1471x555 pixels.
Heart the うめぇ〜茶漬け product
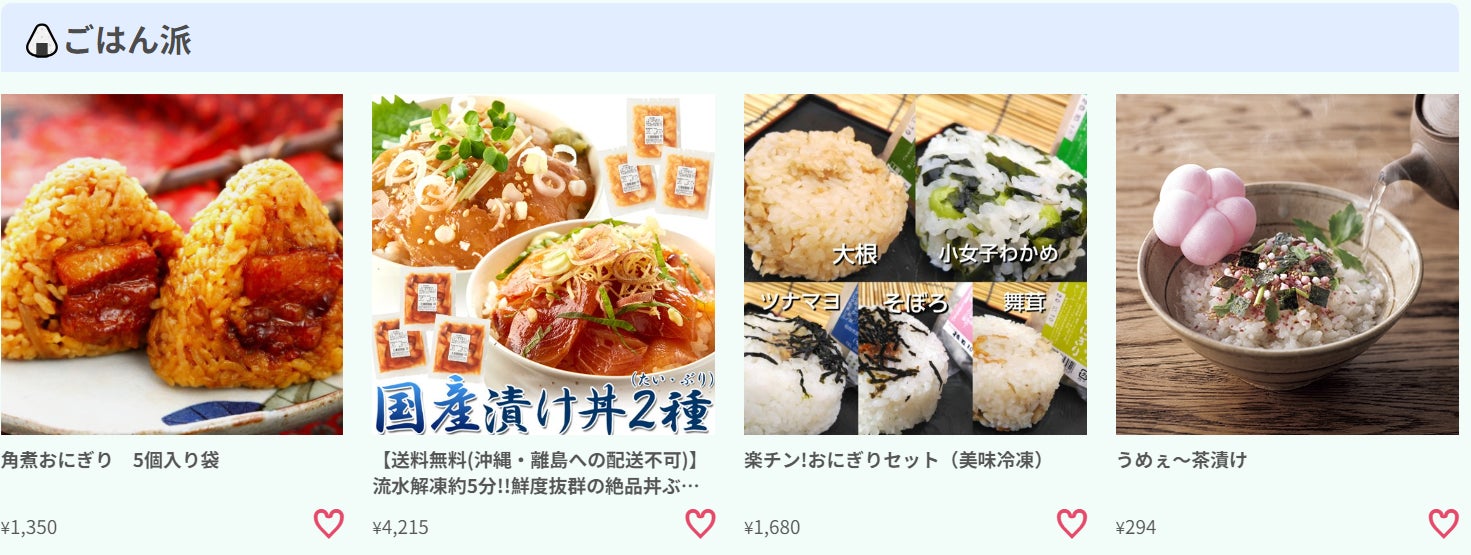(1443, 523)
